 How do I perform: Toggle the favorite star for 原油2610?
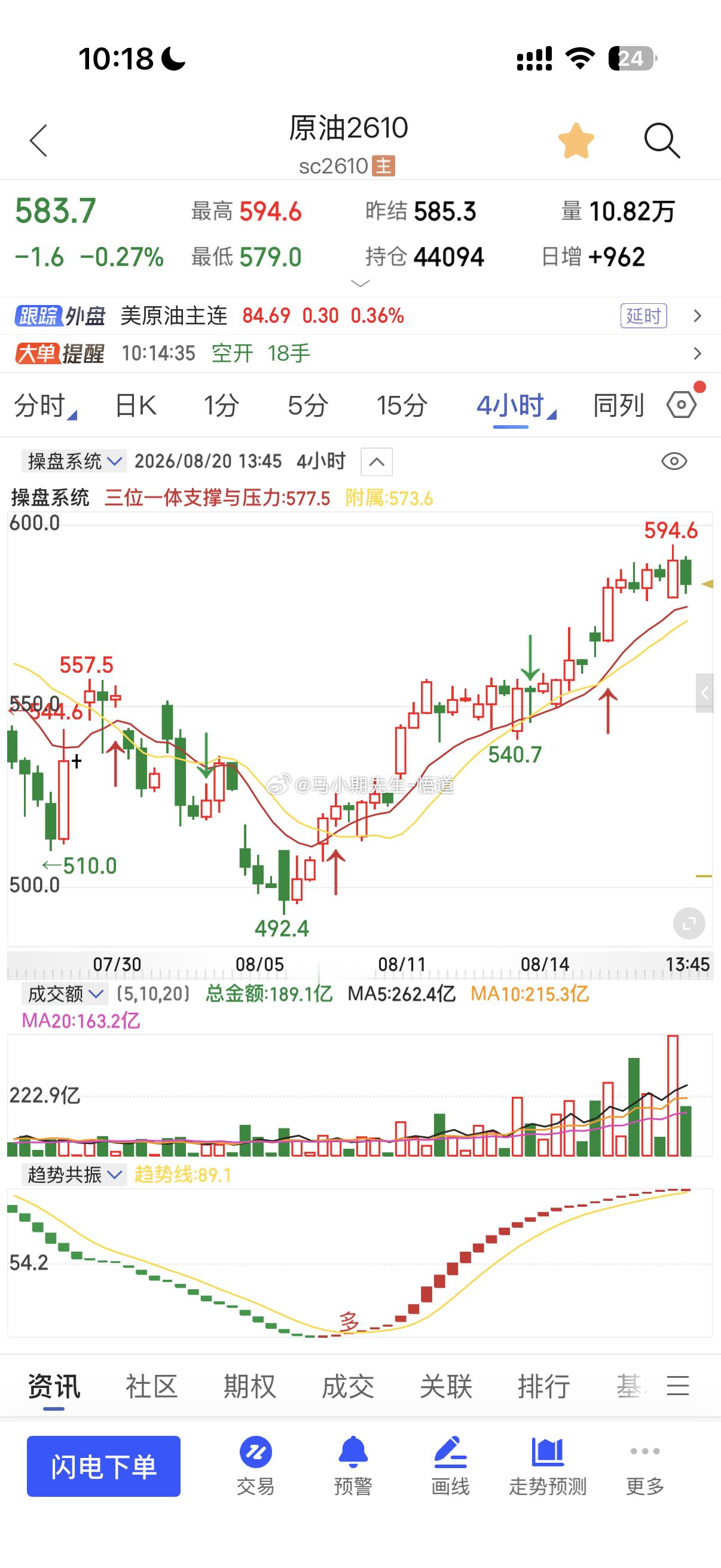576,141
